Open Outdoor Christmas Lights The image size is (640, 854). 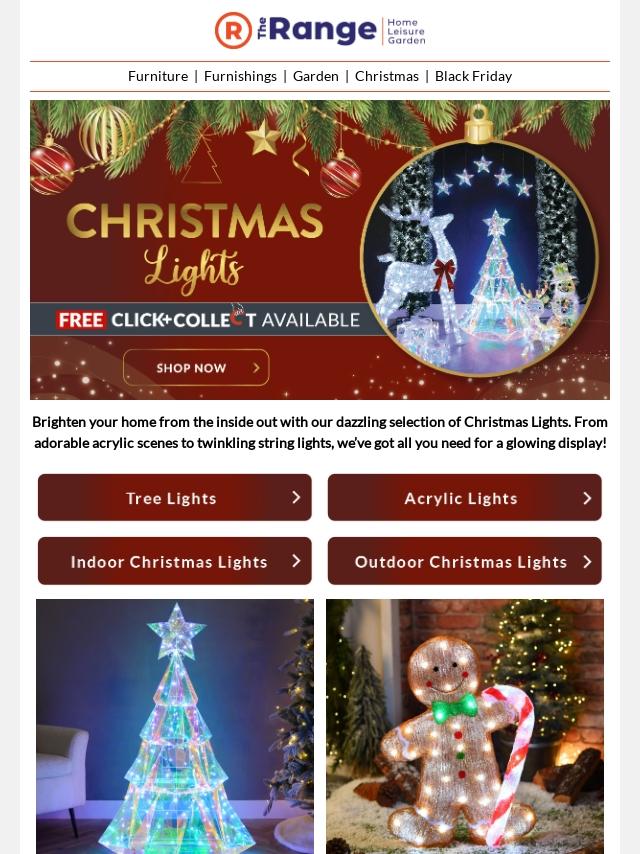tap(465, 561)
